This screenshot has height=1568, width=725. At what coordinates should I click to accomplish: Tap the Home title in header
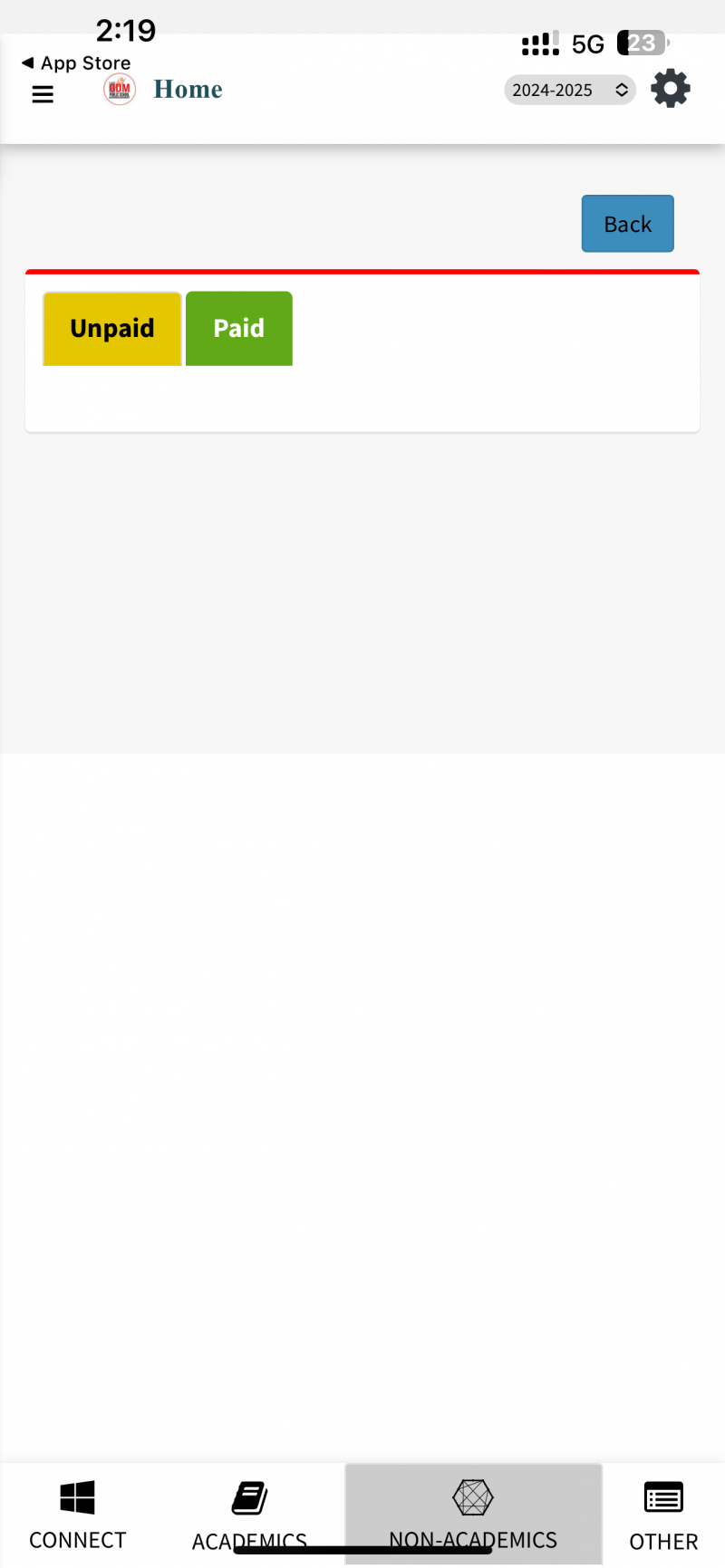coord(188,89)
